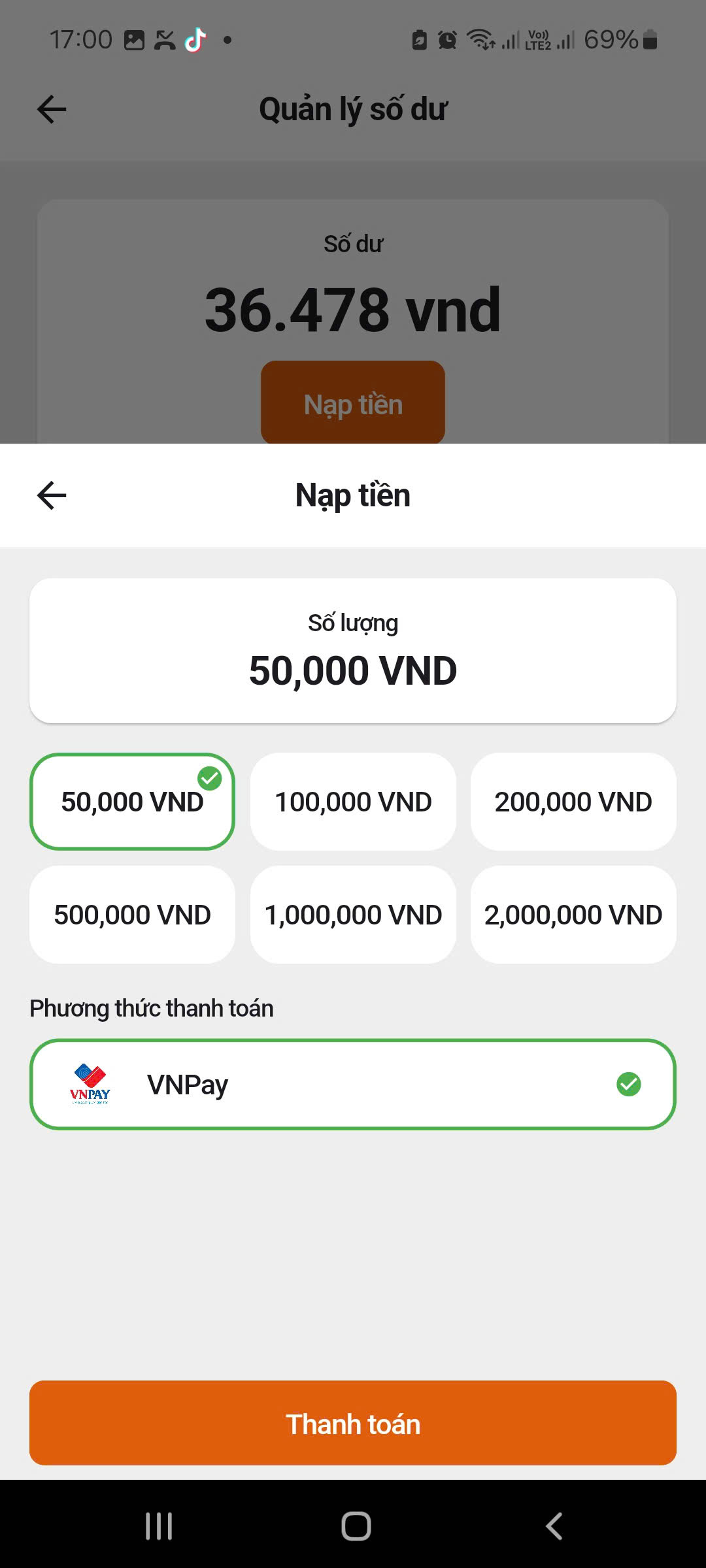Pick the 200,000 VND amount
Viewport: 706px width, 1568px height.
[573, 802]
